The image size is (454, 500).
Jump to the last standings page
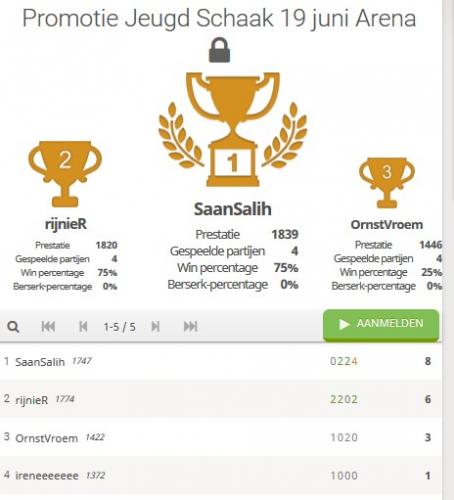[x=191, y=326]
